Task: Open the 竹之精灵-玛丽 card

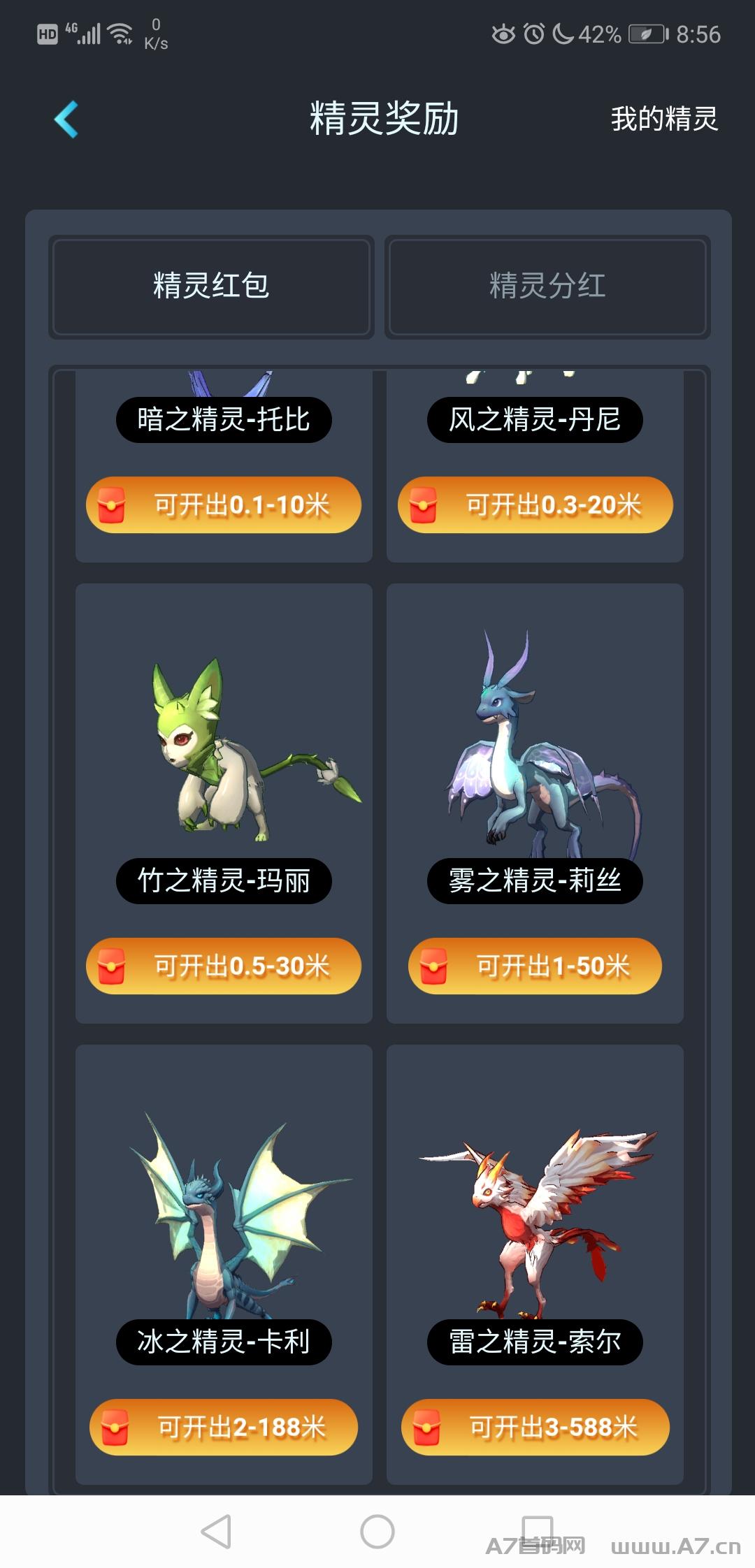Action: coord(224,804)
